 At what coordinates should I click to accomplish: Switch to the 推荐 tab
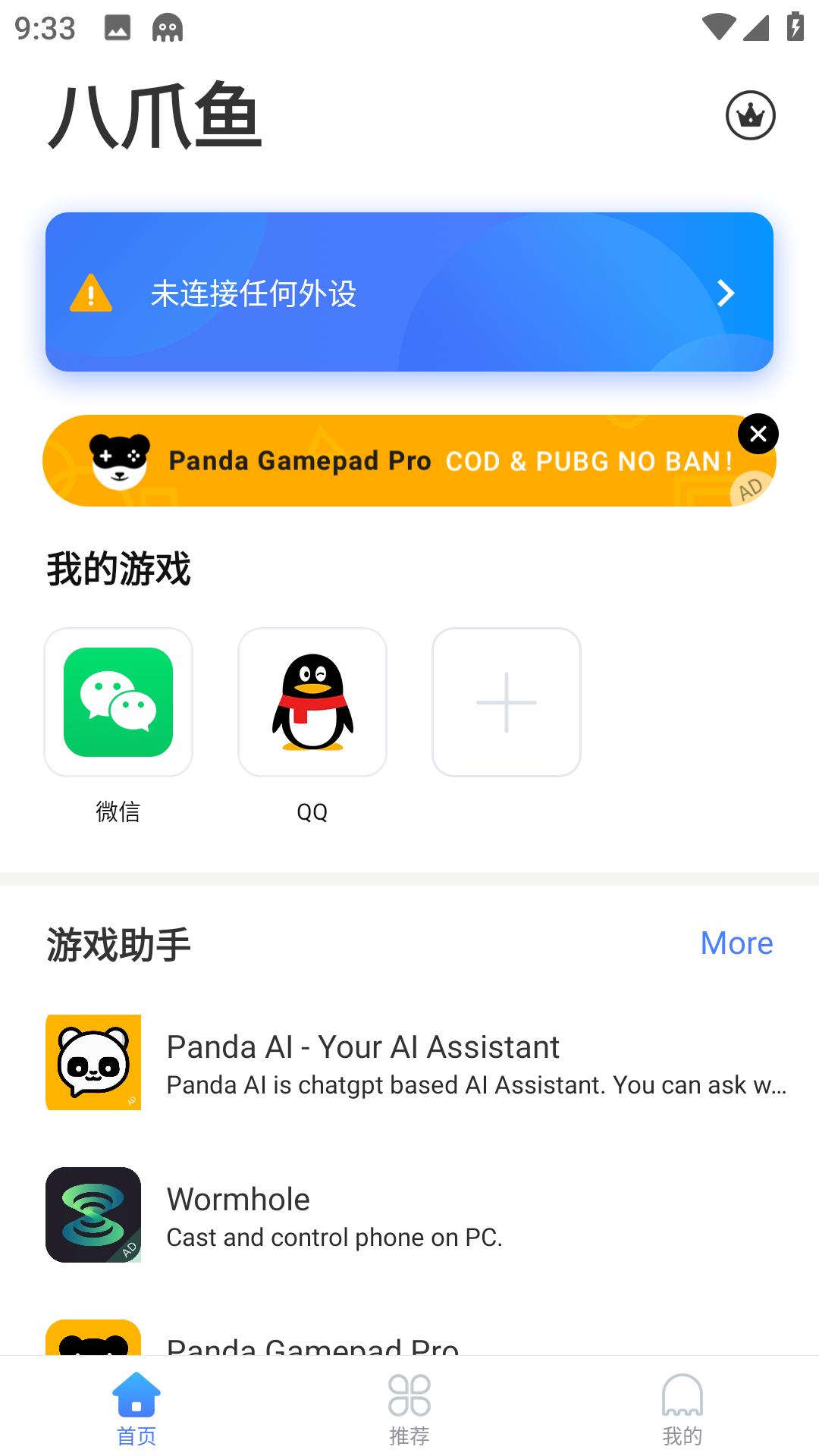pyautogui.click(x=409, y=1409)
